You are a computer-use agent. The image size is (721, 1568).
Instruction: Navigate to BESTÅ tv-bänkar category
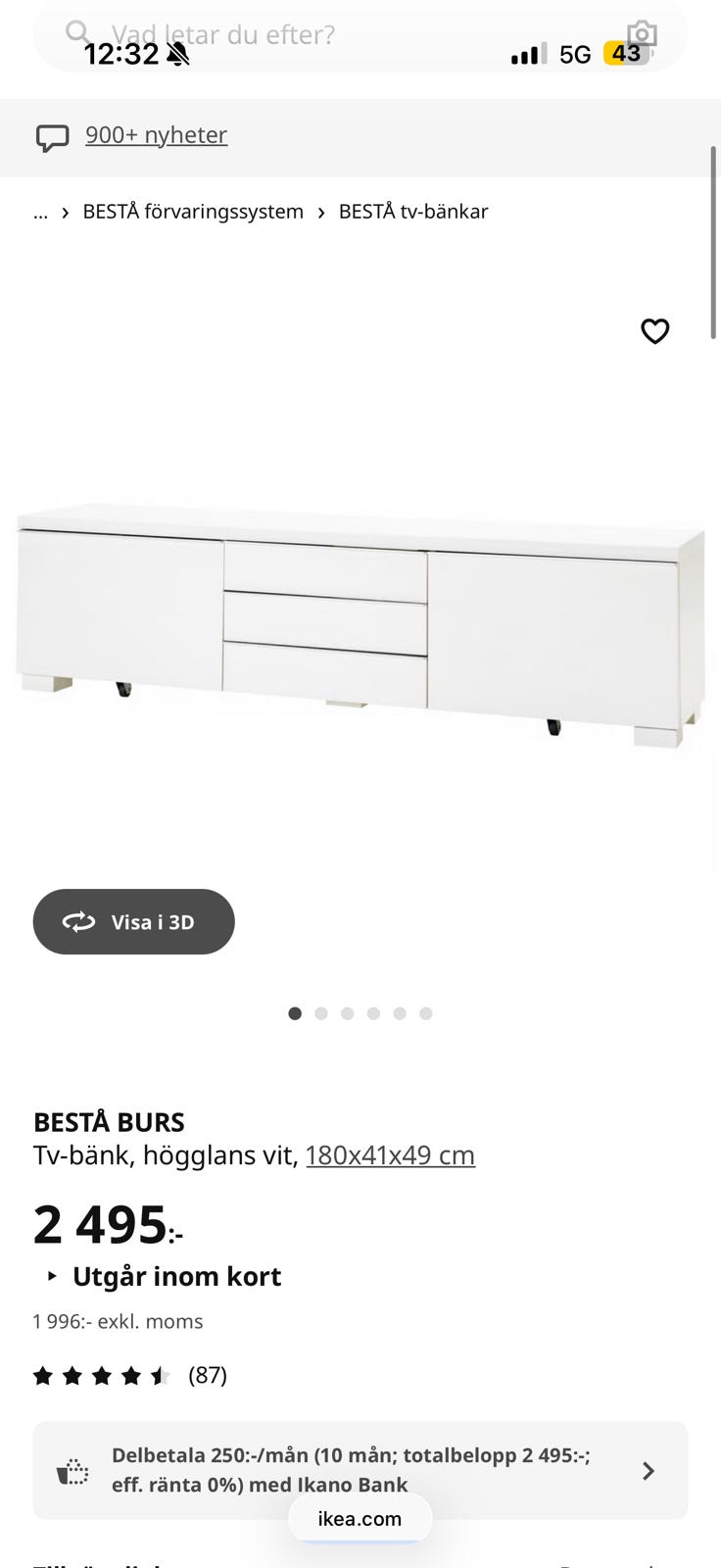coord(413,212)
